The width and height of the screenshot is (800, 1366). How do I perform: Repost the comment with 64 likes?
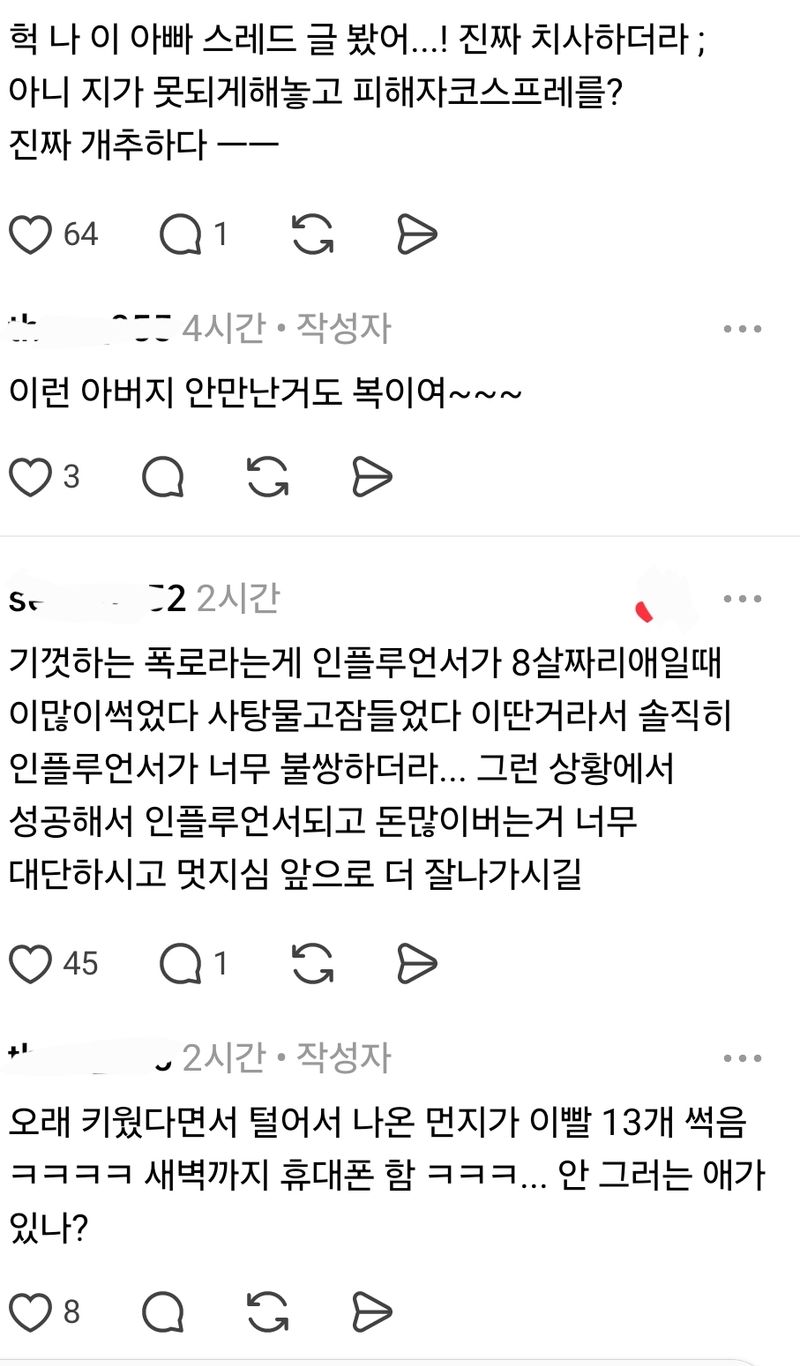coord(313,234)
